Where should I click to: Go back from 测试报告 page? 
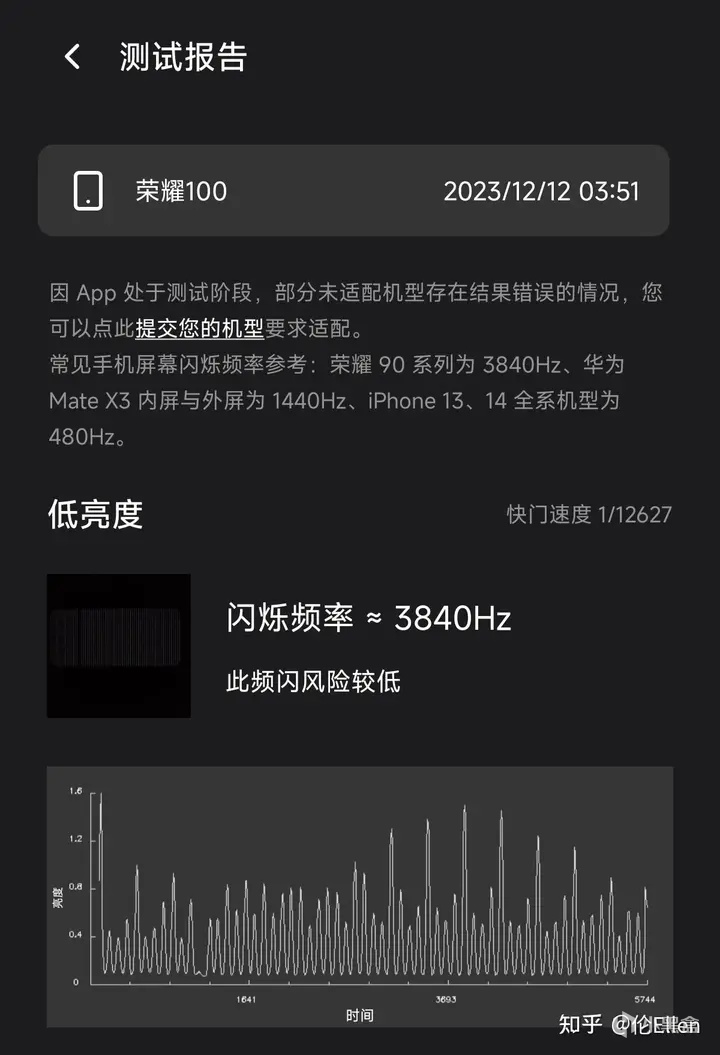pos(72,56)
